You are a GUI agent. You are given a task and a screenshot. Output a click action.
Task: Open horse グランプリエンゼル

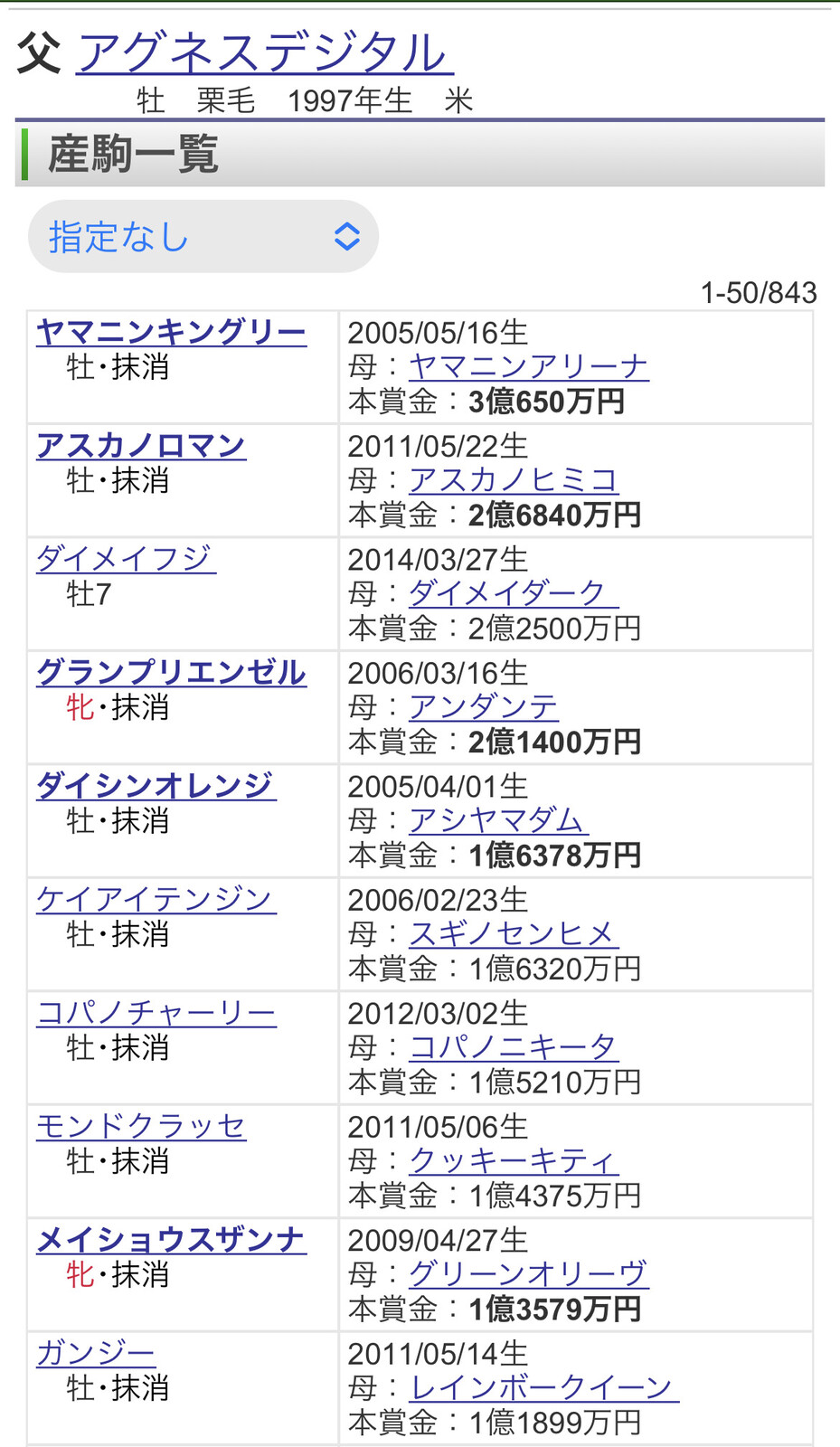pyautogui.click(x=171, y=672)
